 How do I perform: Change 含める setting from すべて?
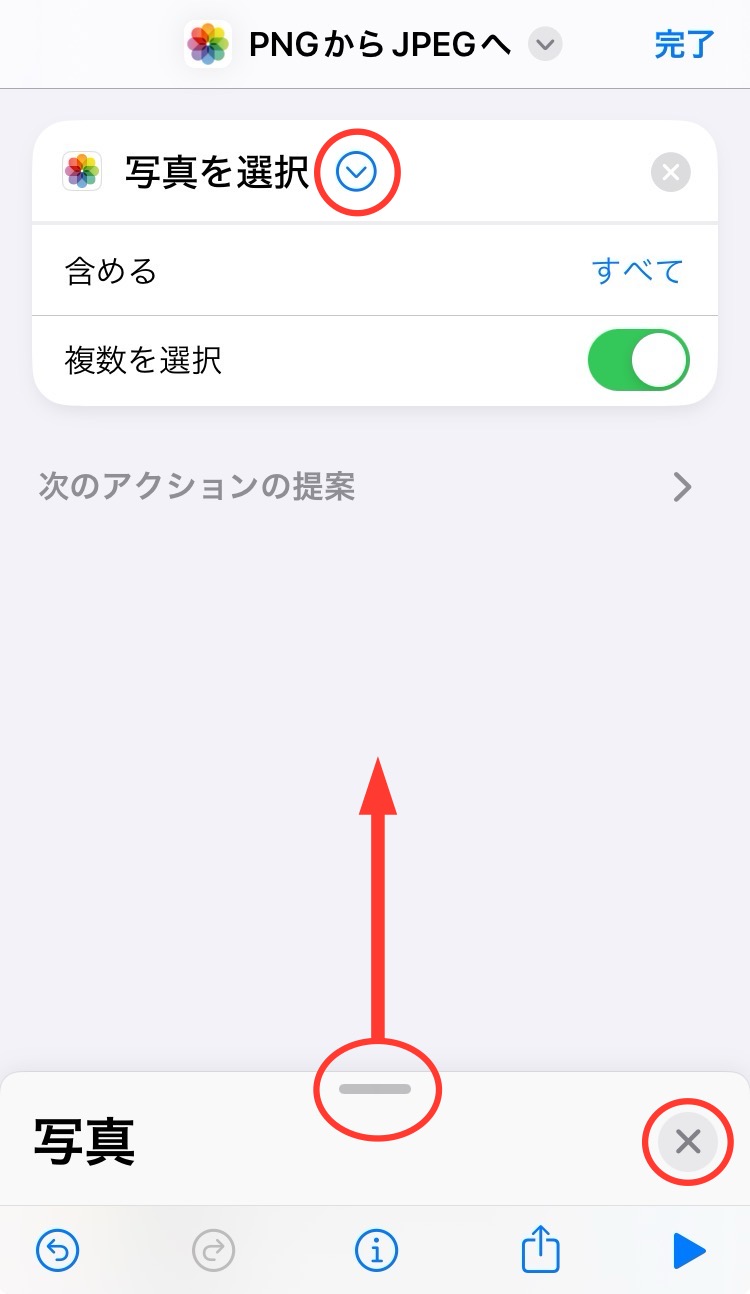pyautogui.click(x=637, y=271)
